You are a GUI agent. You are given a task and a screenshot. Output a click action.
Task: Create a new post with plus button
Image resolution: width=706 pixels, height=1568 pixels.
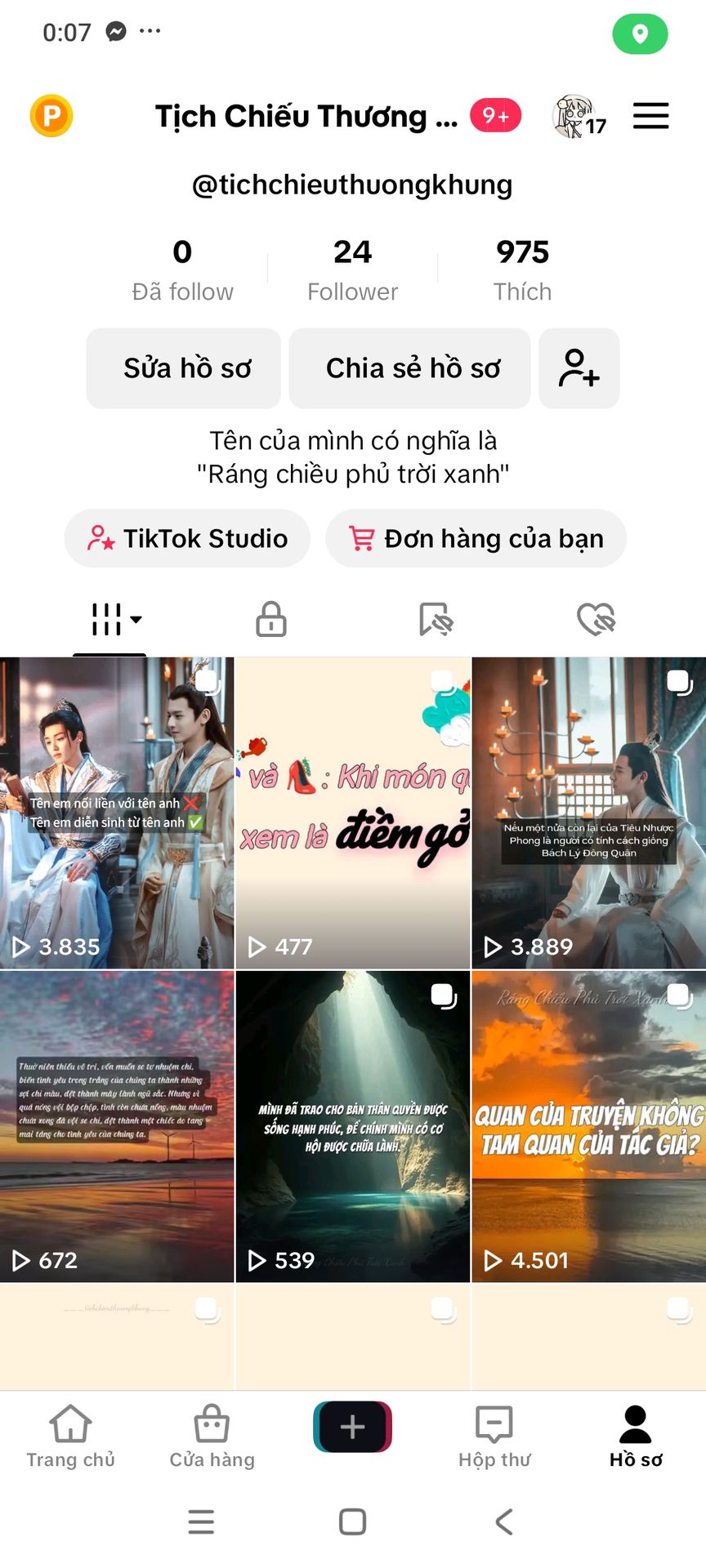point(352,1427)
